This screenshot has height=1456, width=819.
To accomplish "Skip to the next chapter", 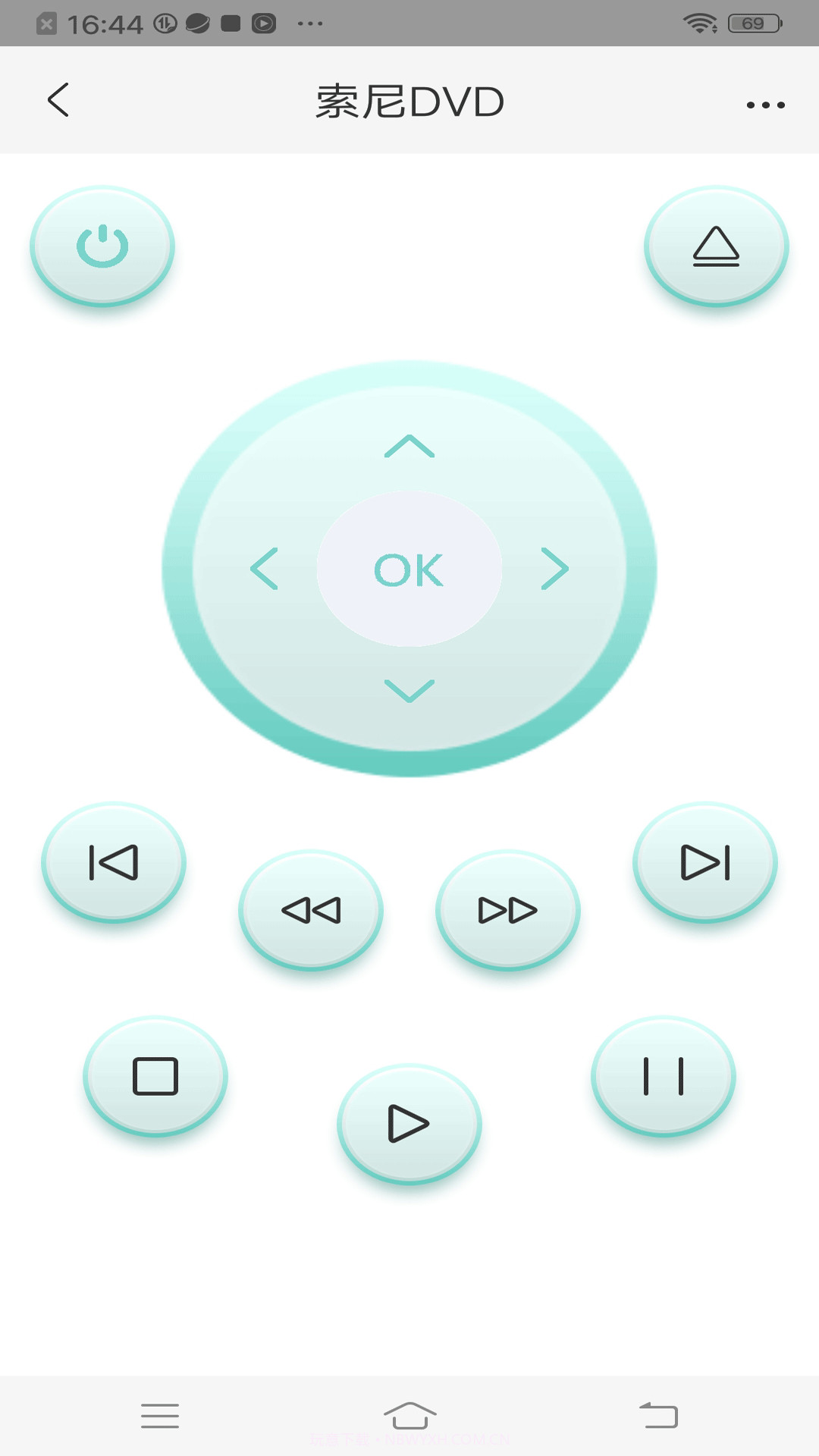I will tap(705, 862).
